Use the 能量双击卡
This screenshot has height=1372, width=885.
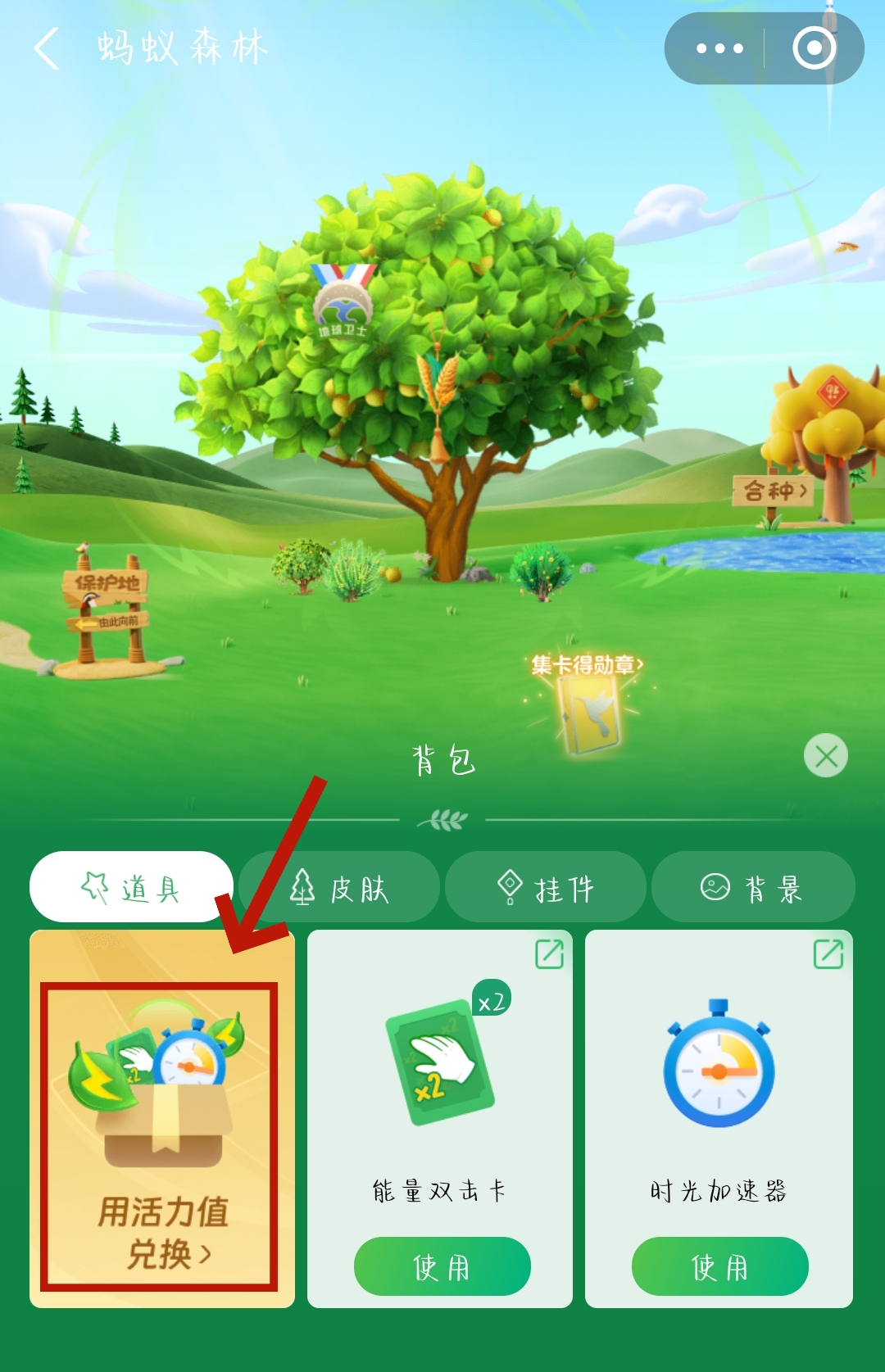point(442,1266)
